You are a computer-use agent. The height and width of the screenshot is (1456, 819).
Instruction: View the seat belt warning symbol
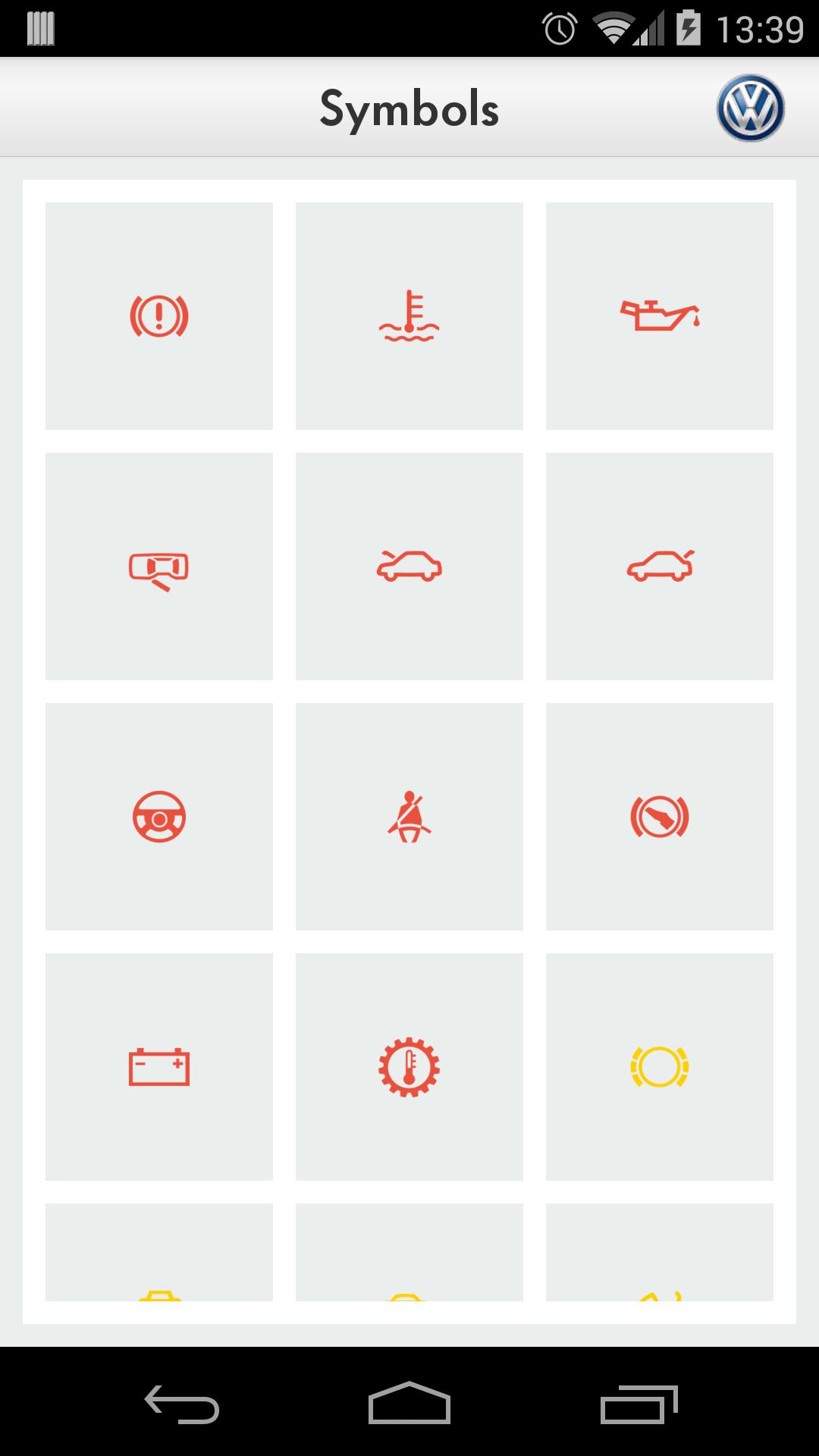tap(409, 817)
